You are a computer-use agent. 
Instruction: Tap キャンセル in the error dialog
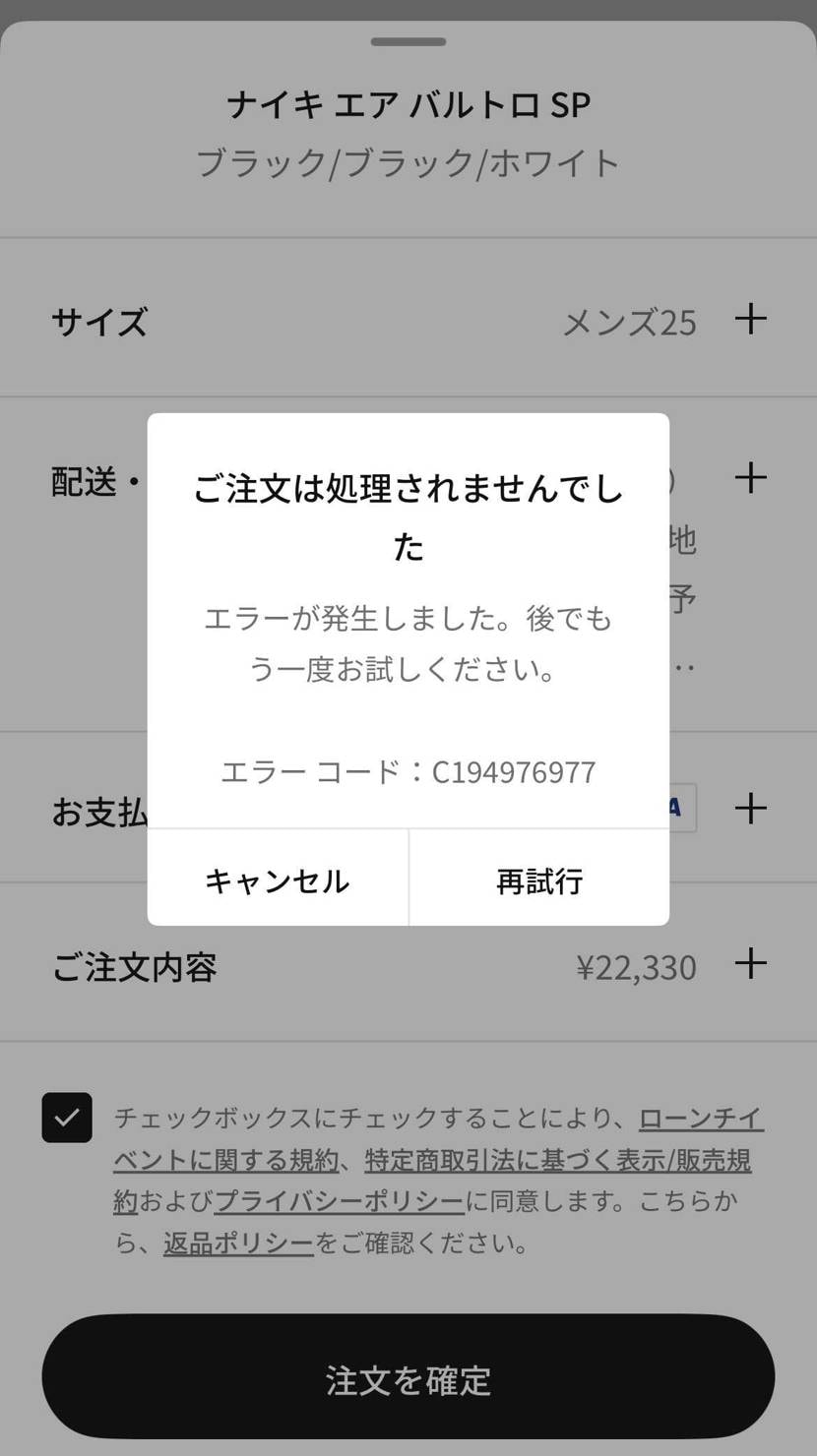(x=277, y=880)
